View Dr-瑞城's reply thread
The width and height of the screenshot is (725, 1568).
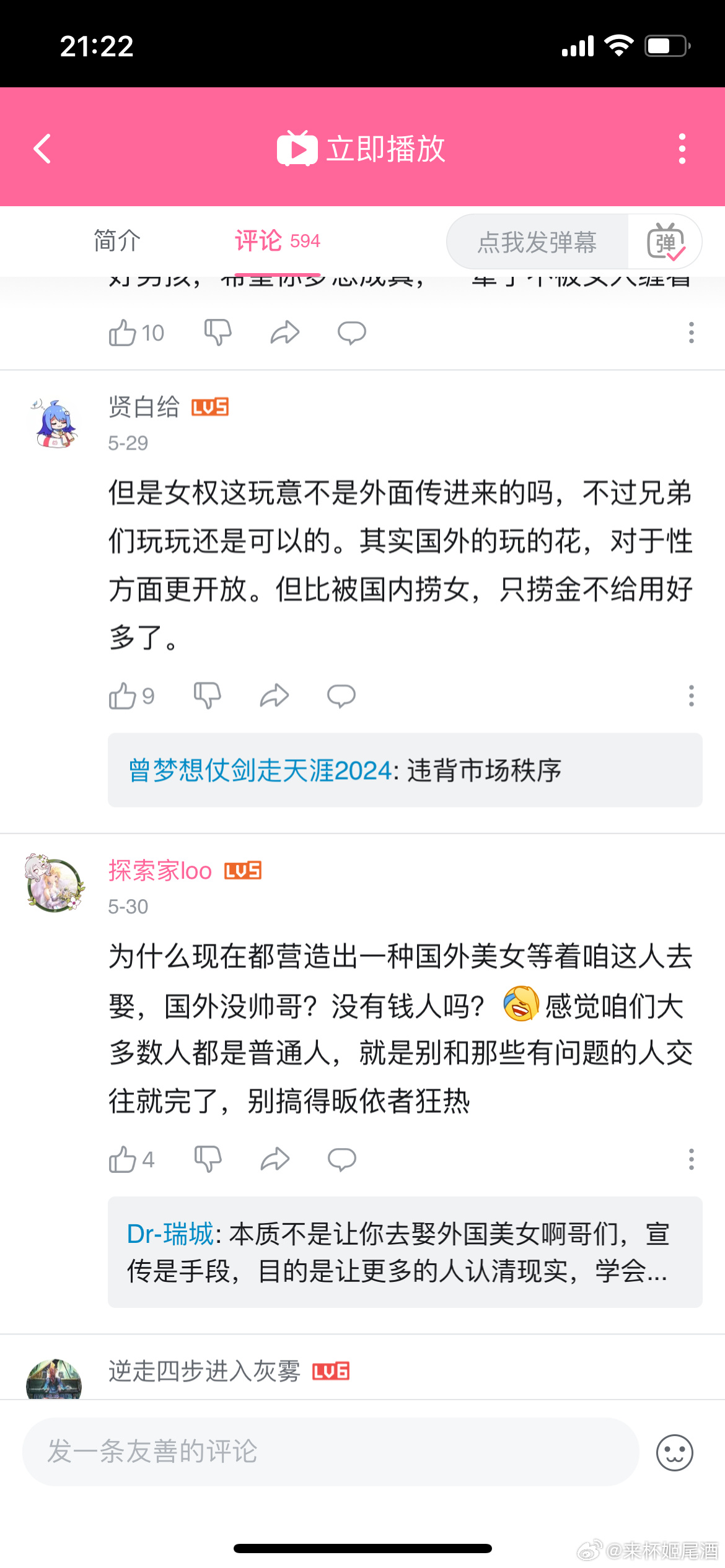pos(405,1252)
